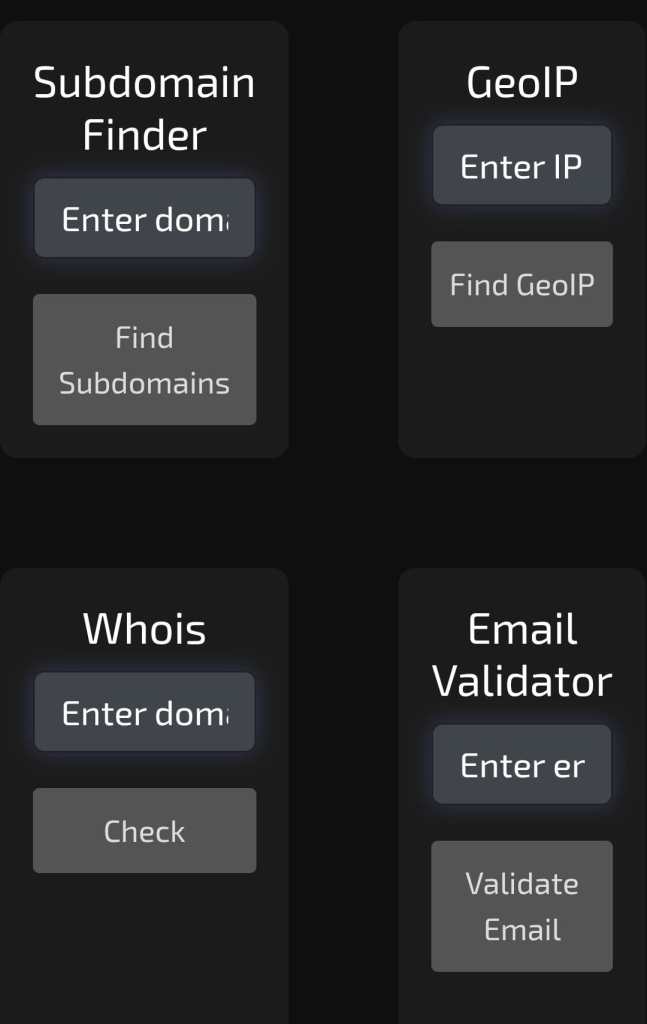
Task: Select the Whois domain input field
Action: click(144, 712)
